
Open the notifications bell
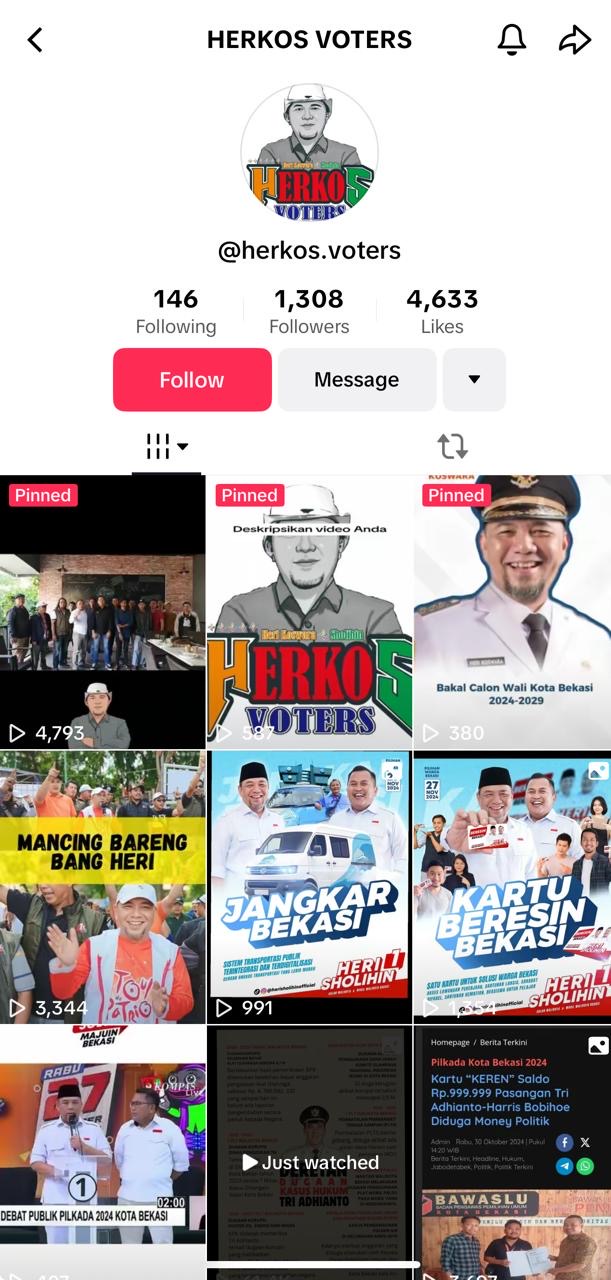(512, 40)
